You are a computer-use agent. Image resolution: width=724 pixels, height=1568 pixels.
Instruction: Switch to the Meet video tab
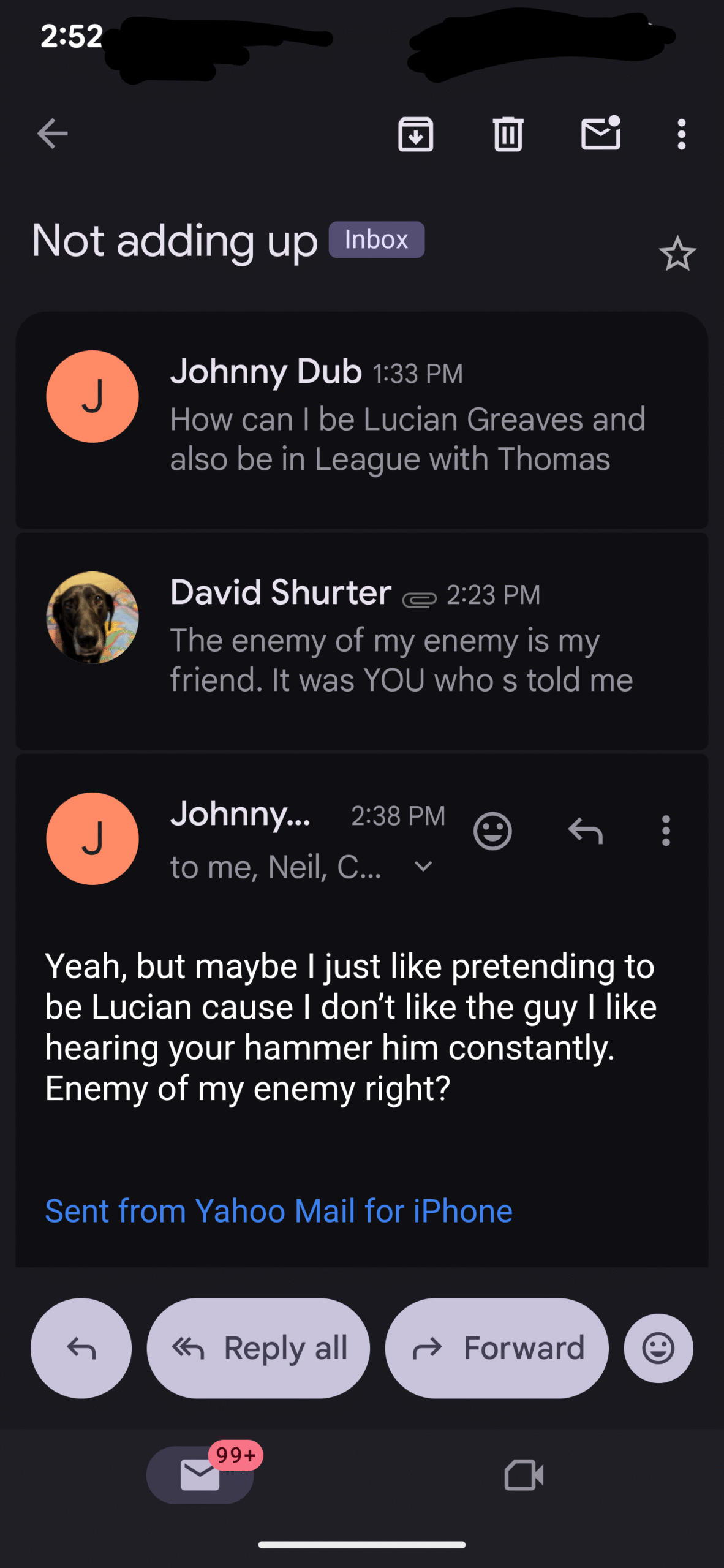coord(524,1475)
